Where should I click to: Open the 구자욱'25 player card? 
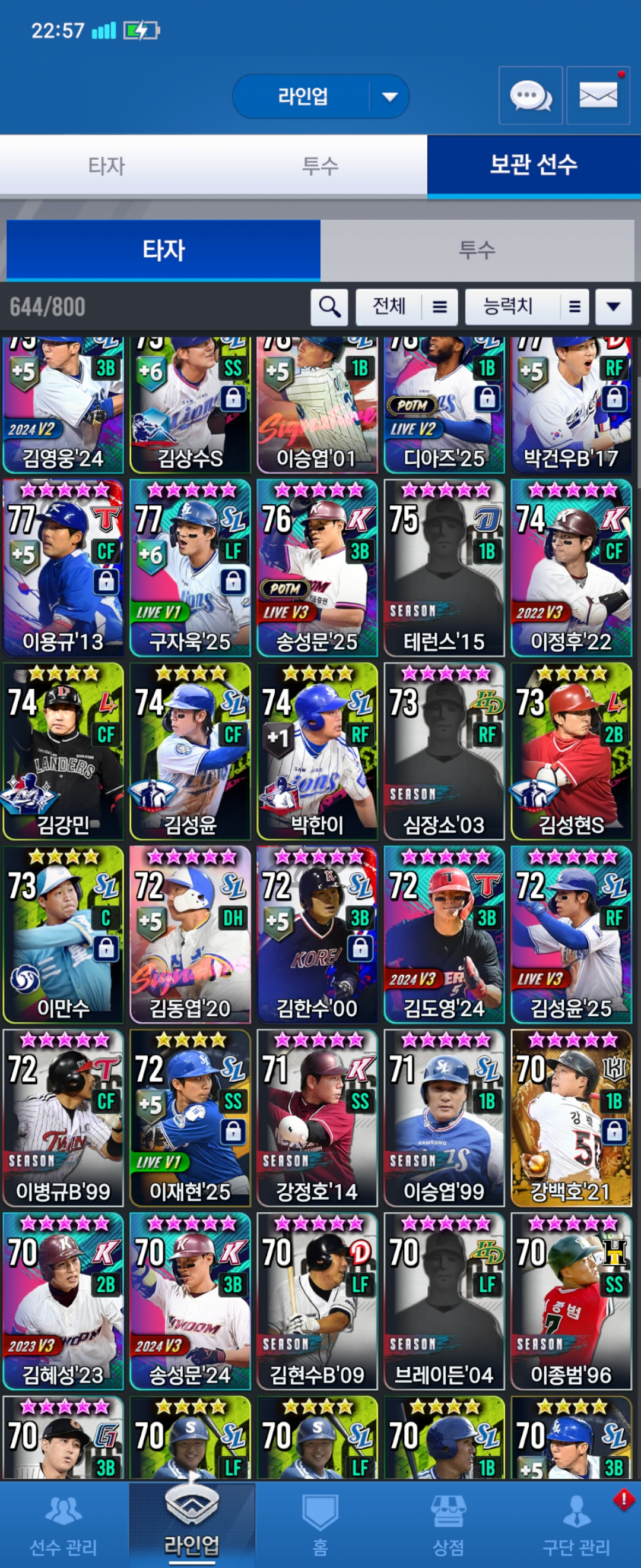point(190,568)
